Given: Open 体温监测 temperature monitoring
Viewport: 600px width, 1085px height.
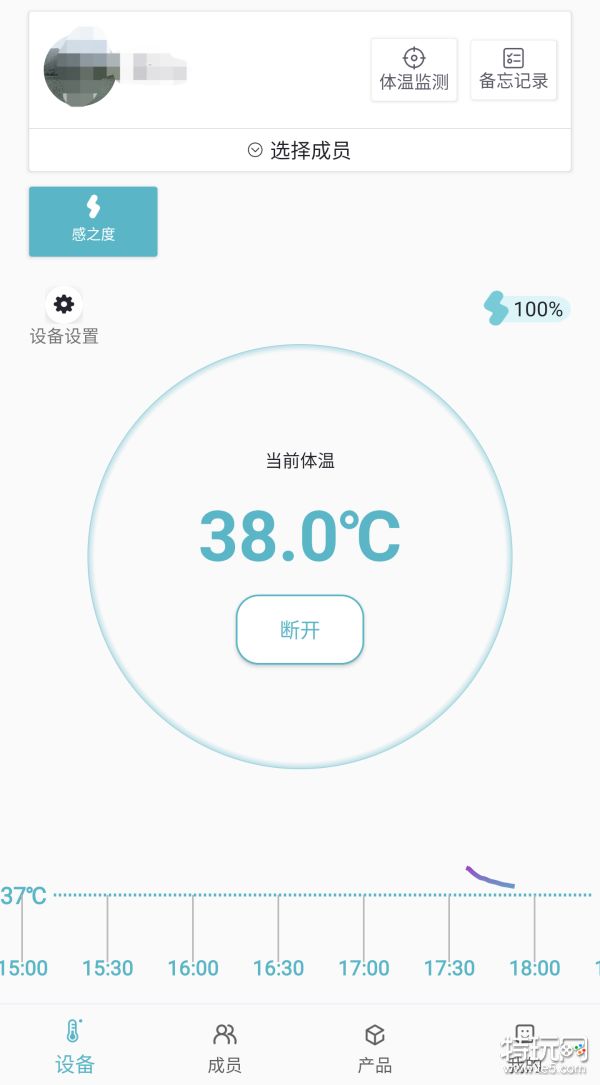Looking at the screenshot, I should [414, 69].
